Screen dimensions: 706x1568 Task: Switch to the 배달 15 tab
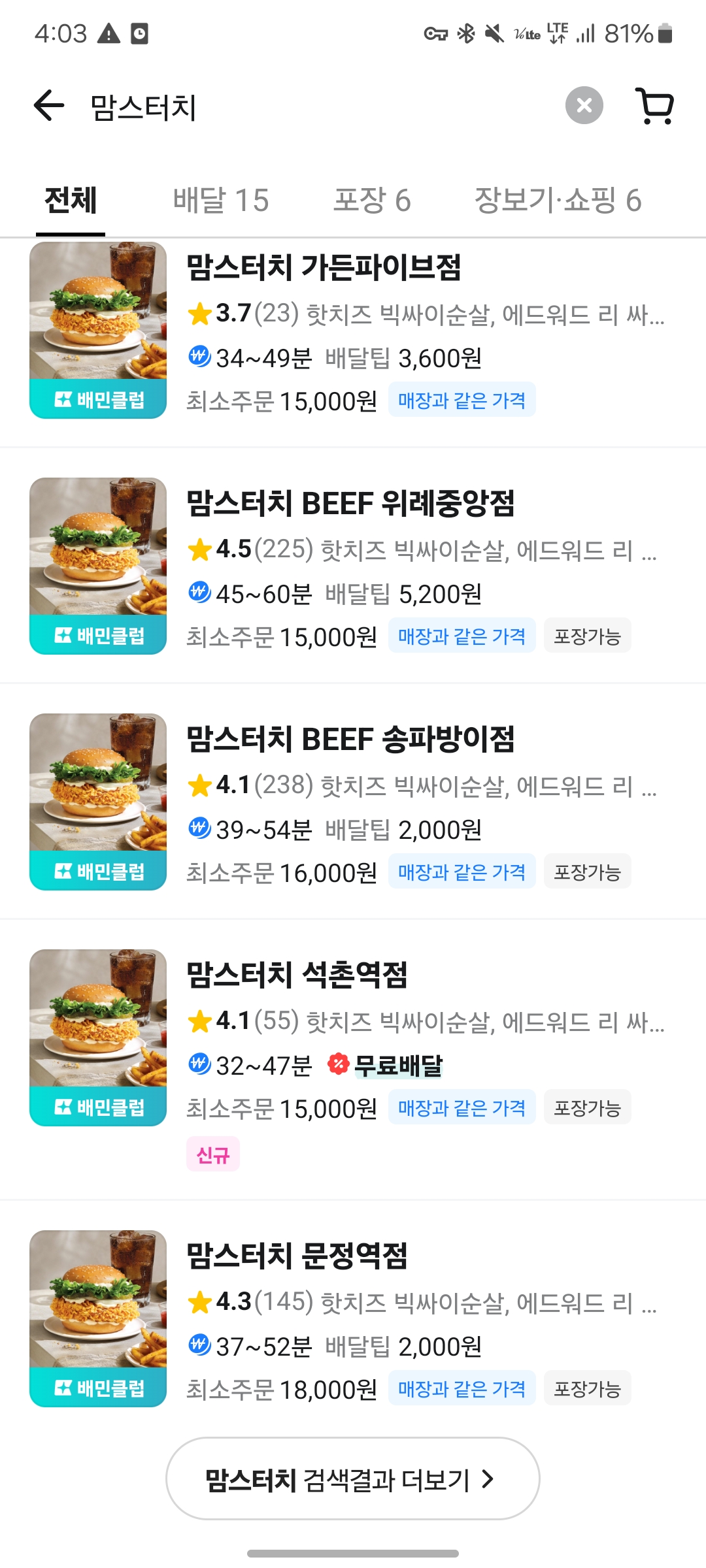point(221,200)
